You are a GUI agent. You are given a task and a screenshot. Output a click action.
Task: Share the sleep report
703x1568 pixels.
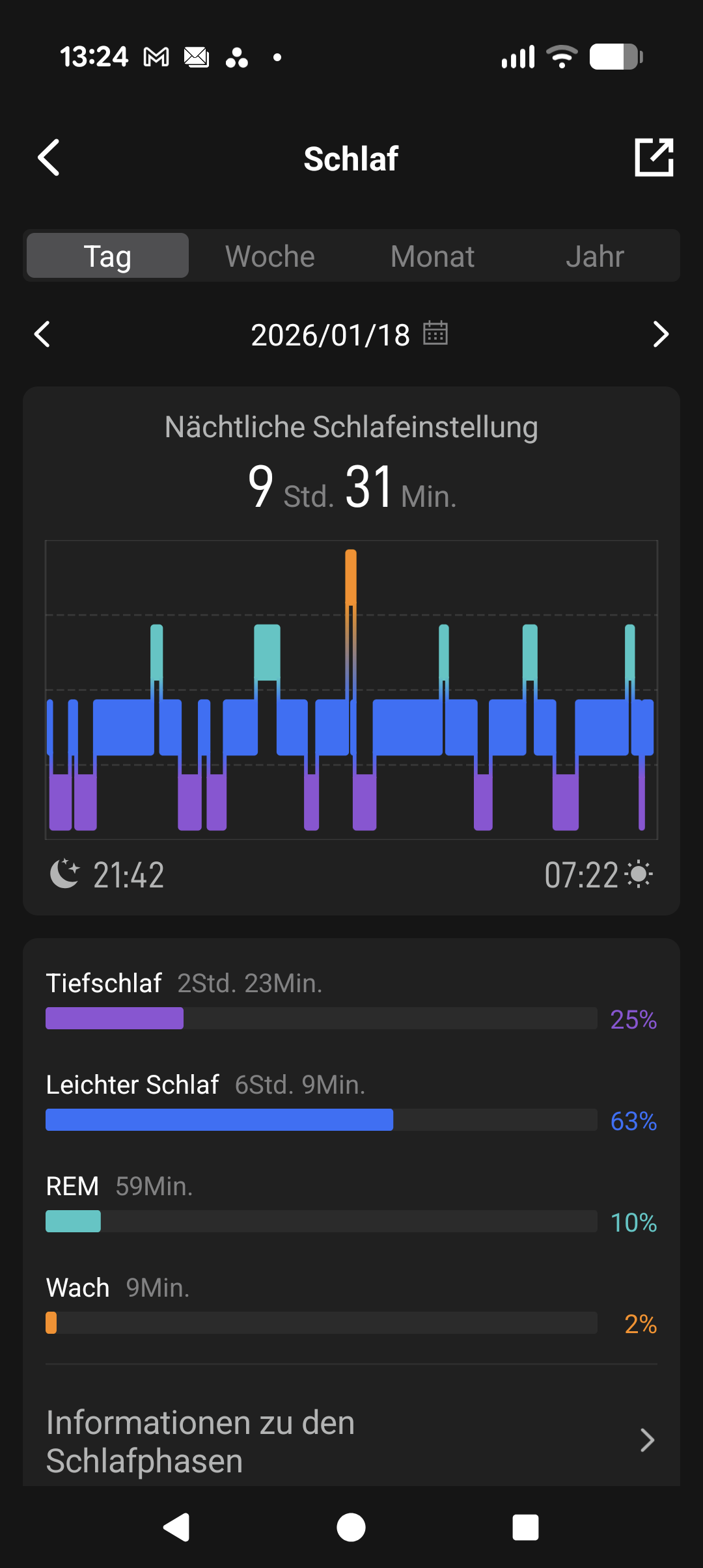[654, 157]
